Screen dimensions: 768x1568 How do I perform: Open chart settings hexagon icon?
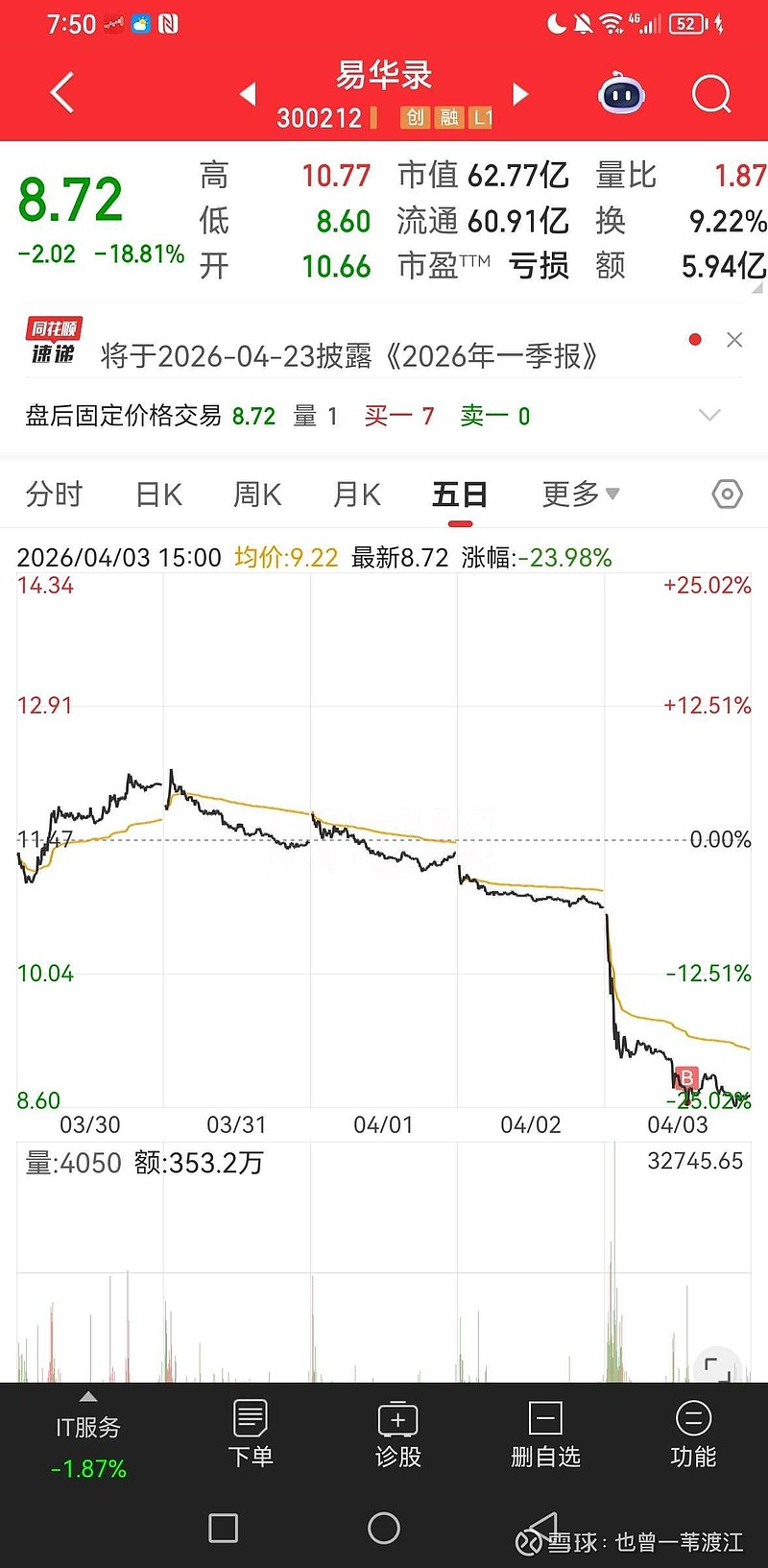pyautogui.click(x=727, y=495)
